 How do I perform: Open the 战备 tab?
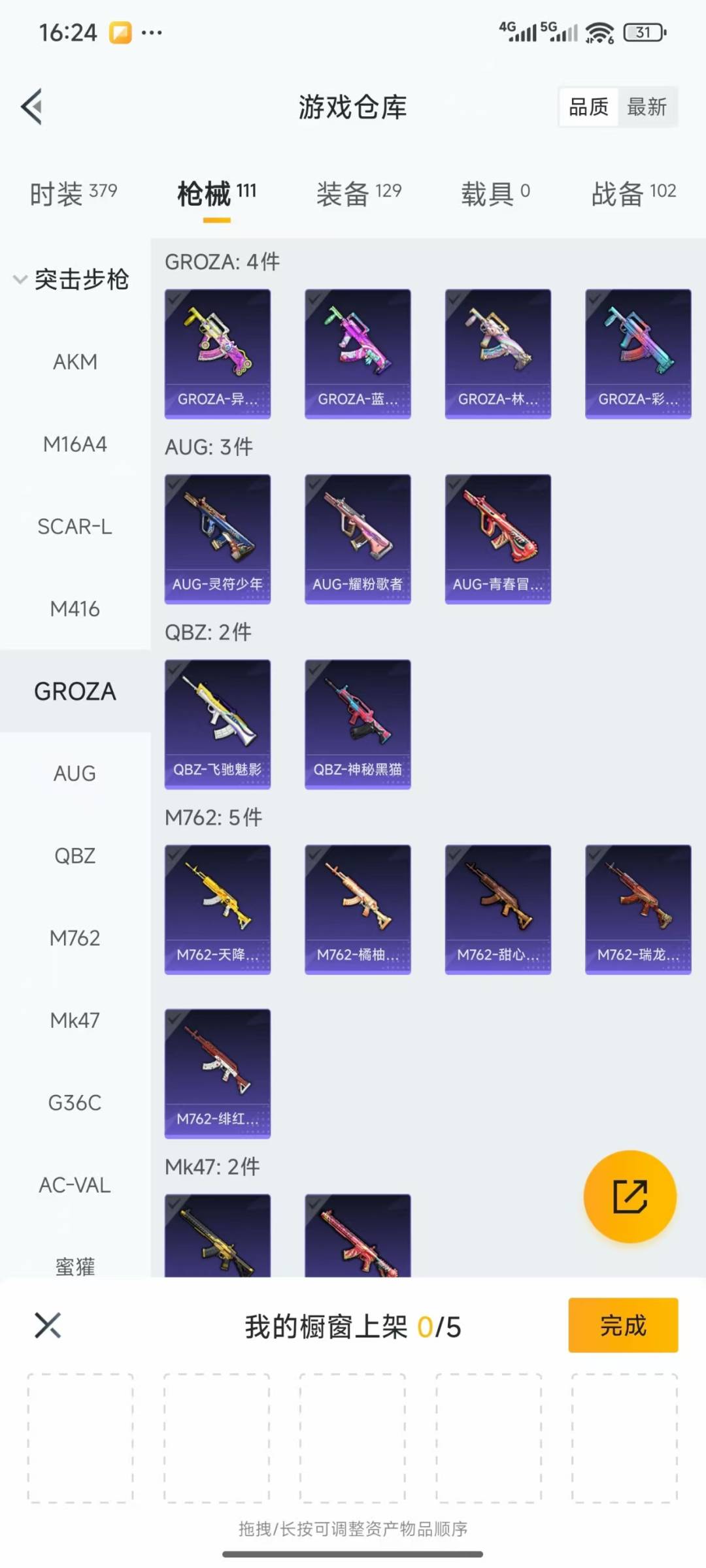(x=633, y=193)
